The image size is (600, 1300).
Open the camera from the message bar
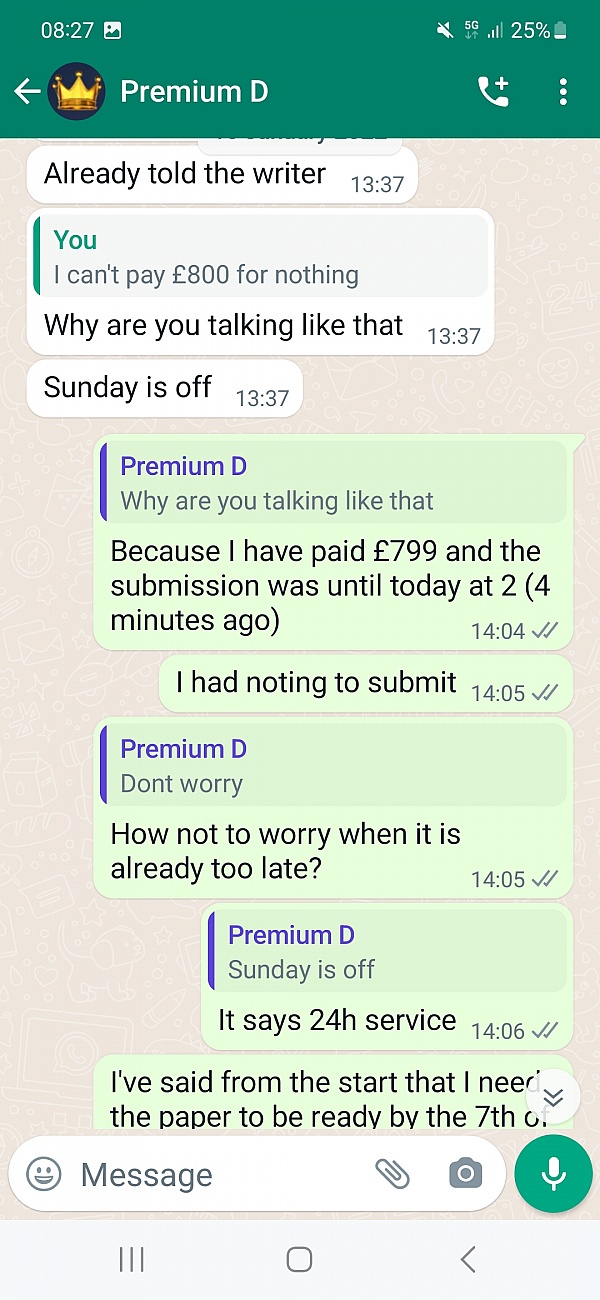pyautogui.click(x=465, y=1174)
